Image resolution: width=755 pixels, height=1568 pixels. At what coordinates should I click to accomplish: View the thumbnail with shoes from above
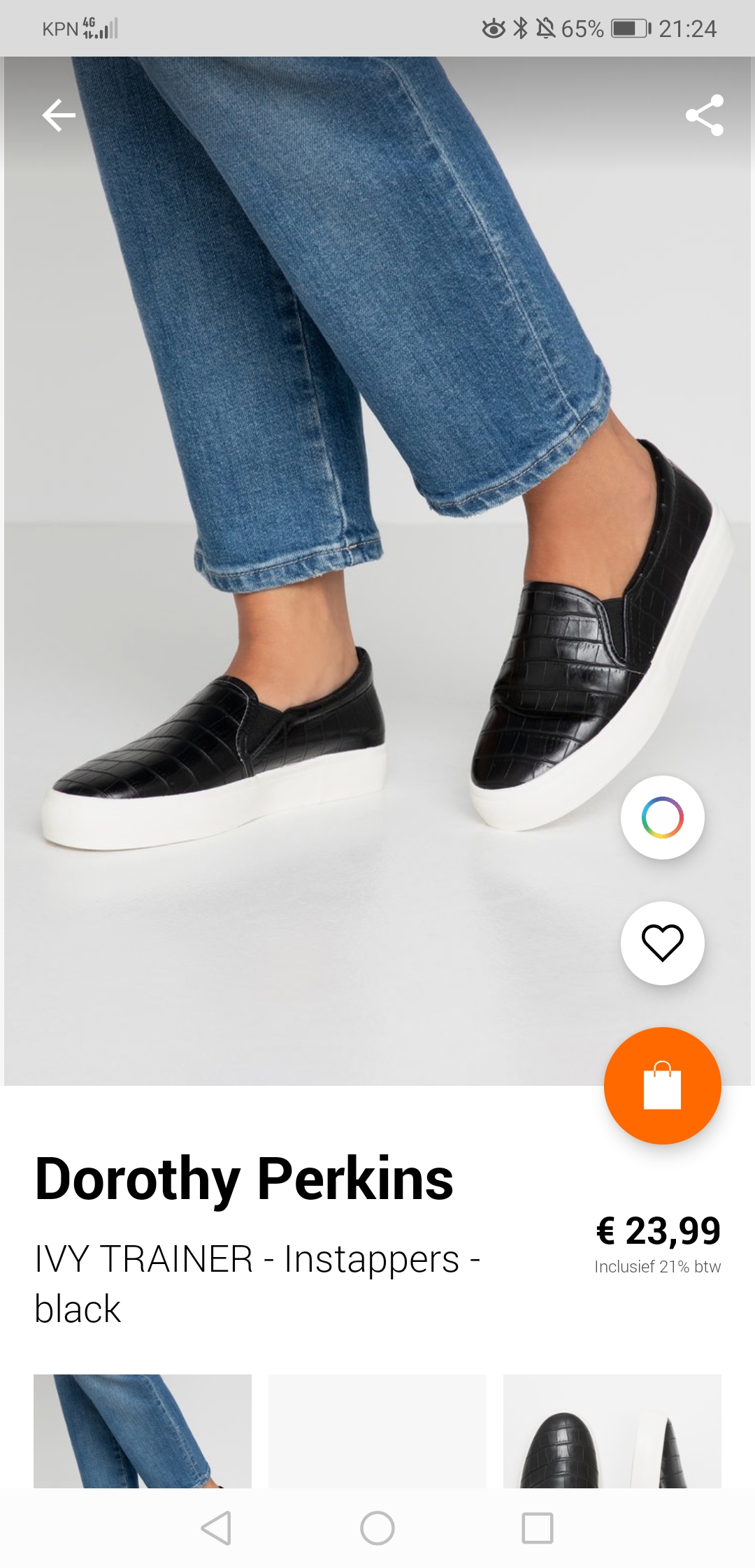point(612,1431)
